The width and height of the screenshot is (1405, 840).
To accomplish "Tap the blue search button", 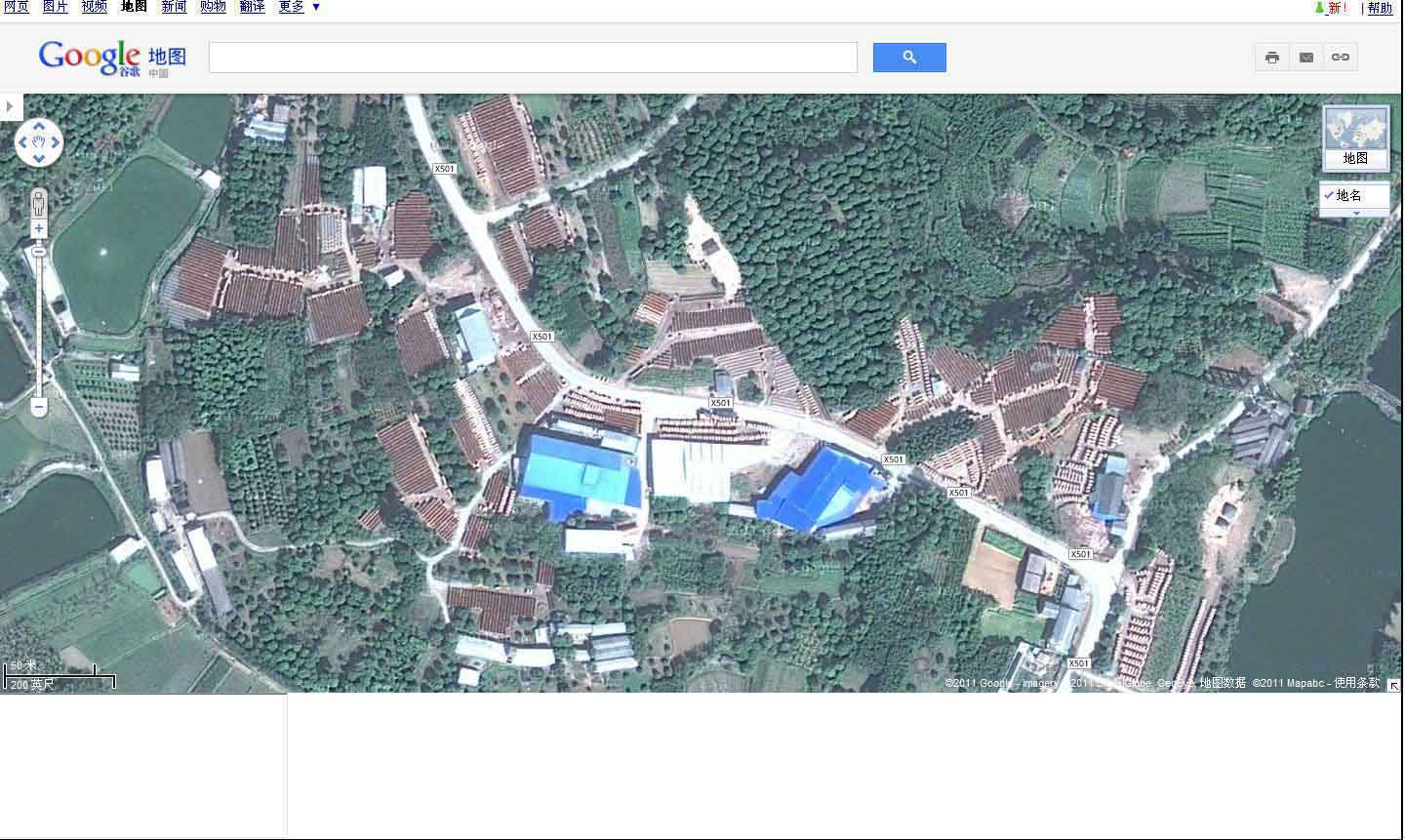I will coord(908,58).
